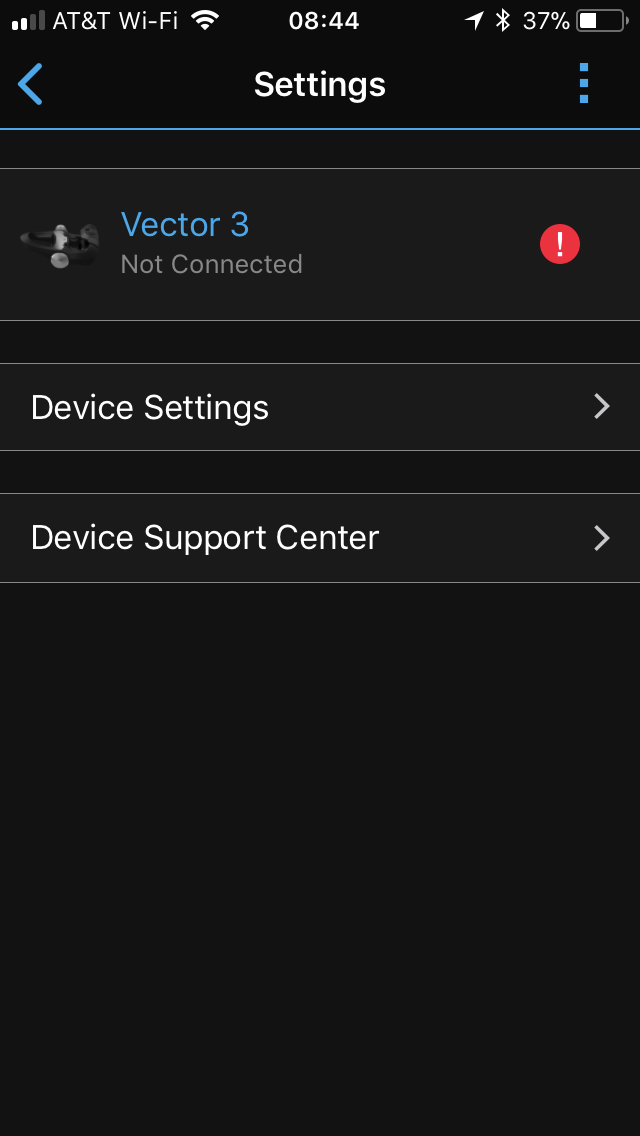This screenshot has width=640, height=1136.
Task: Open the three-dot overflow menu
Action: (x=583, y=83)
